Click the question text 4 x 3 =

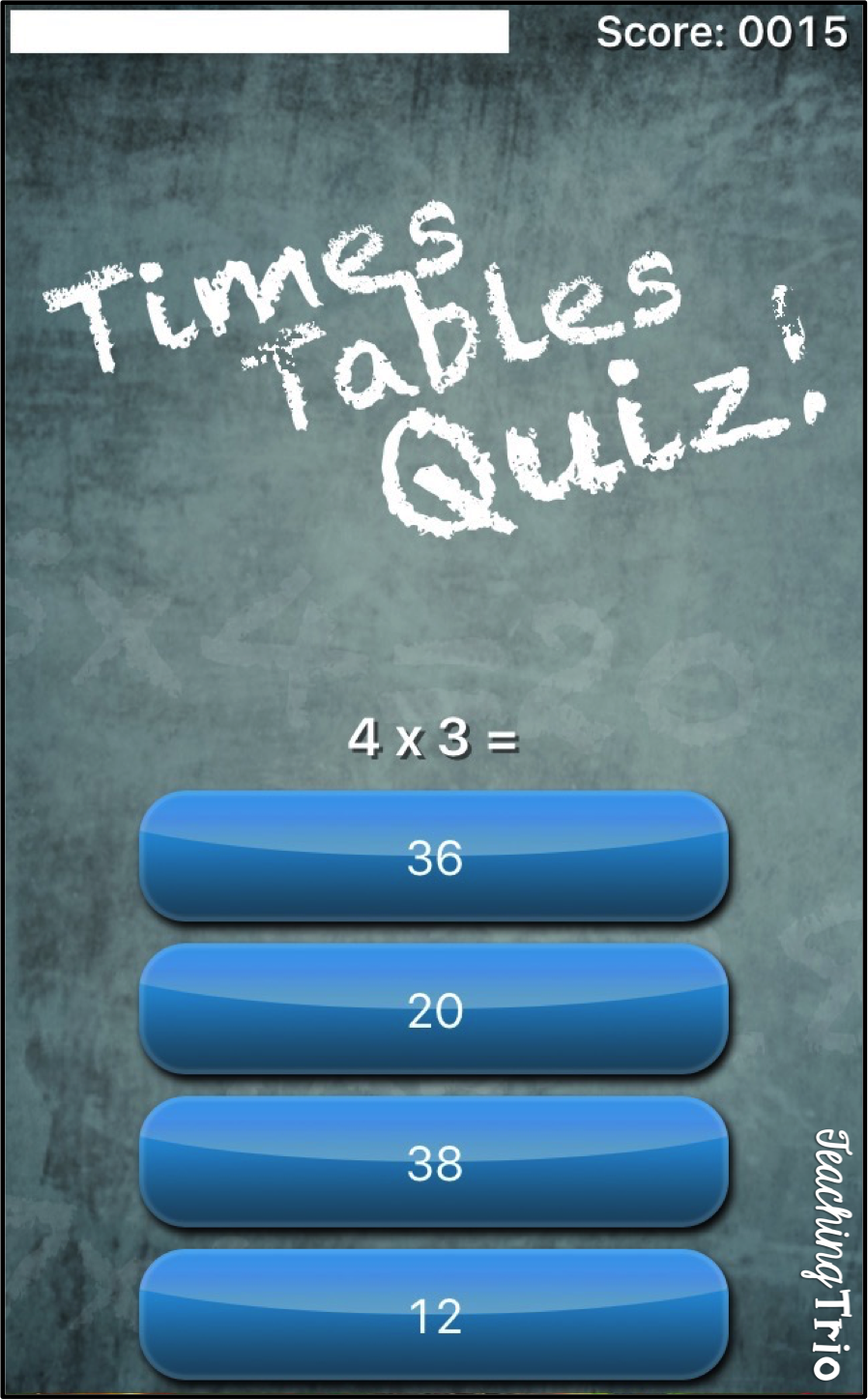point(434,740)
